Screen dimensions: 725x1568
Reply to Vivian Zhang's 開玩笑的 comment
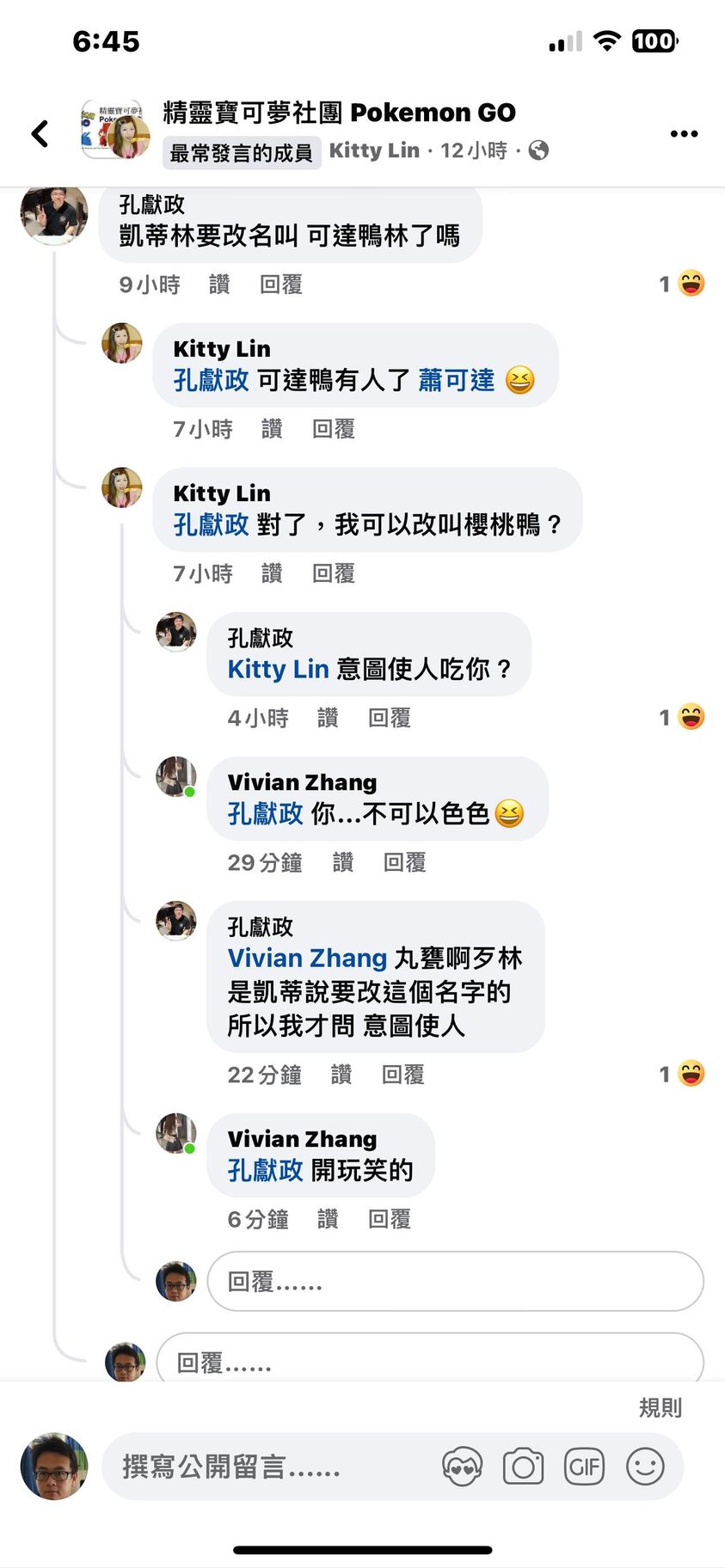coord(389,1219)
